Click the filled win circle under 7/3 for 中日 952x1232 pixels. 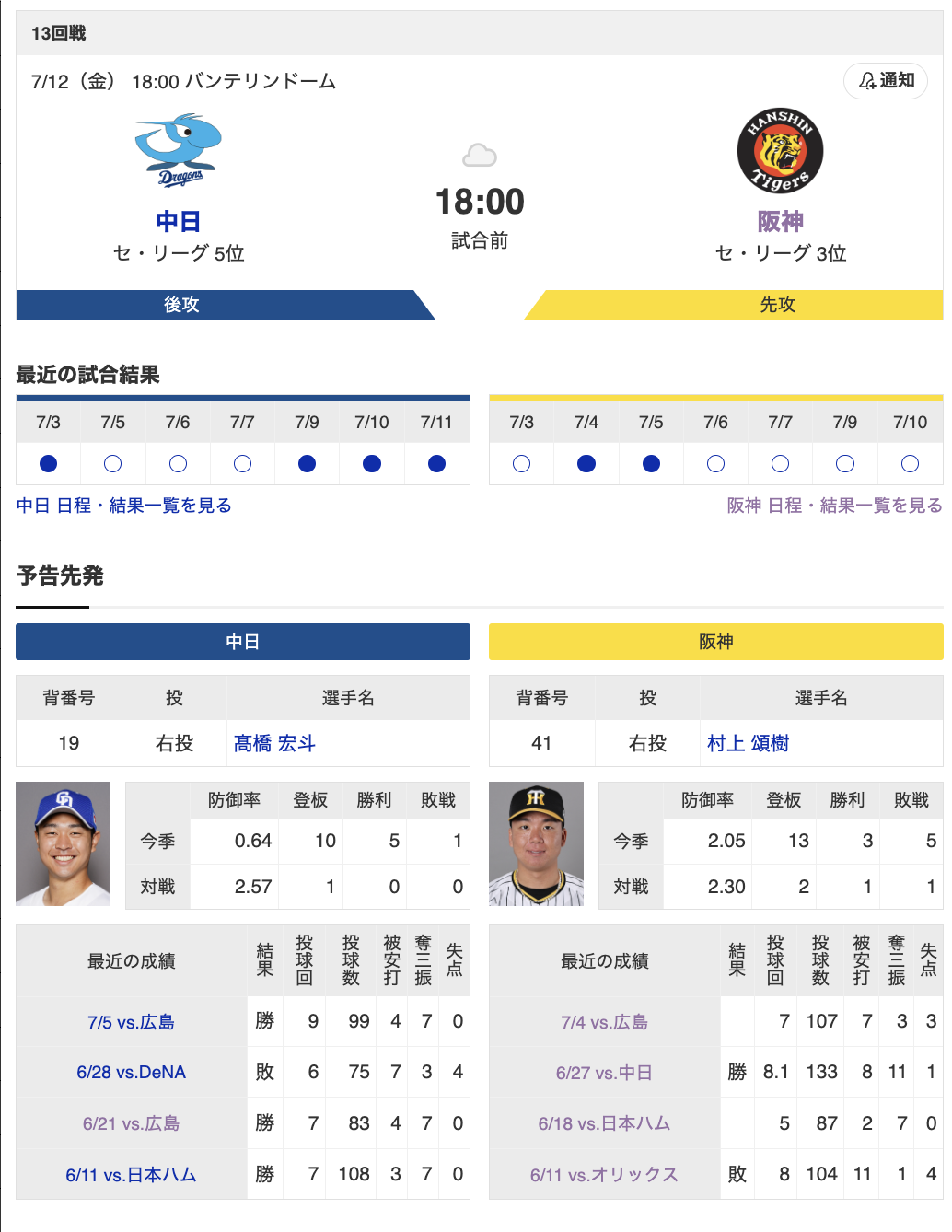pyautogui.click(x=47, y=464)
